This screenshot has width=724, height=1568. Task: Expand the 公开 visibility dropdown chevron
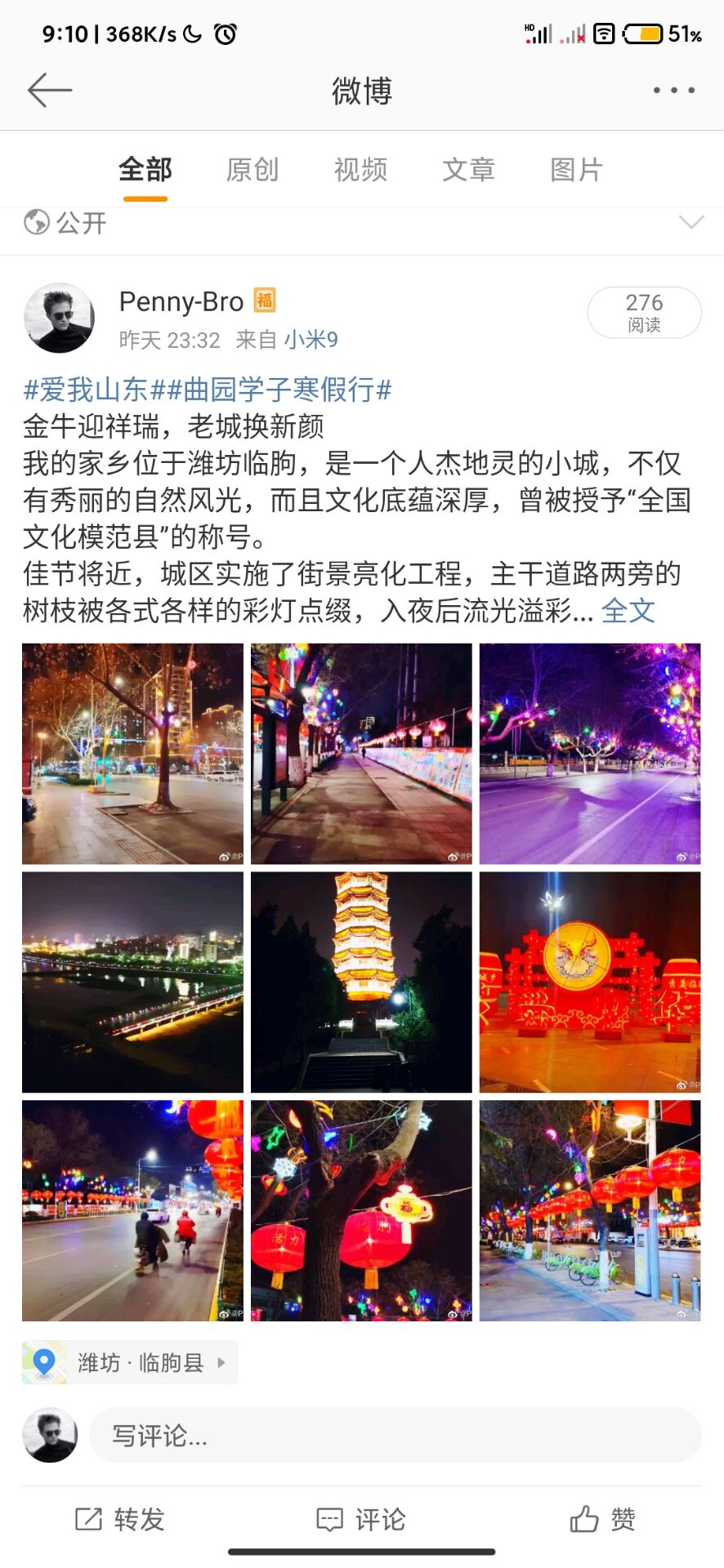click(691, 222)
